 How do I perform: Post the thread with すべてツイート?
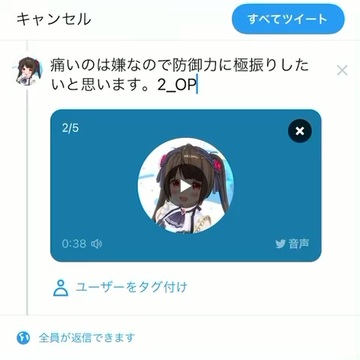[x=288, y=19]
